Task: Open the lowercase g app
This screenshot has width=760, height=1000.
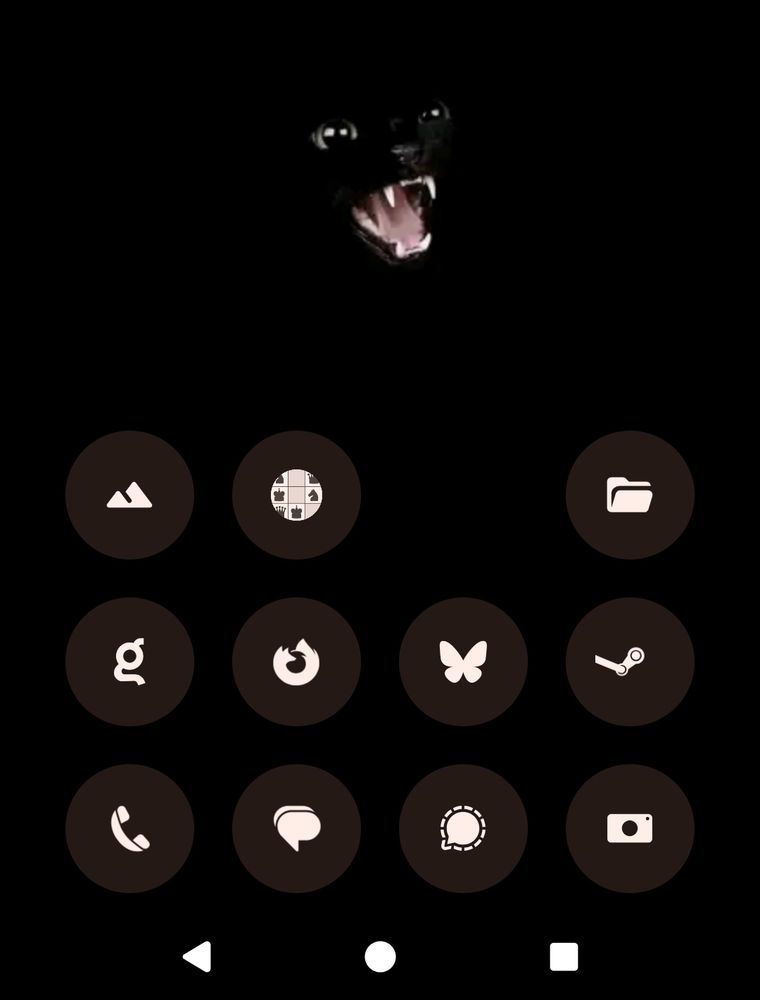Action: [x=130, y=661]
